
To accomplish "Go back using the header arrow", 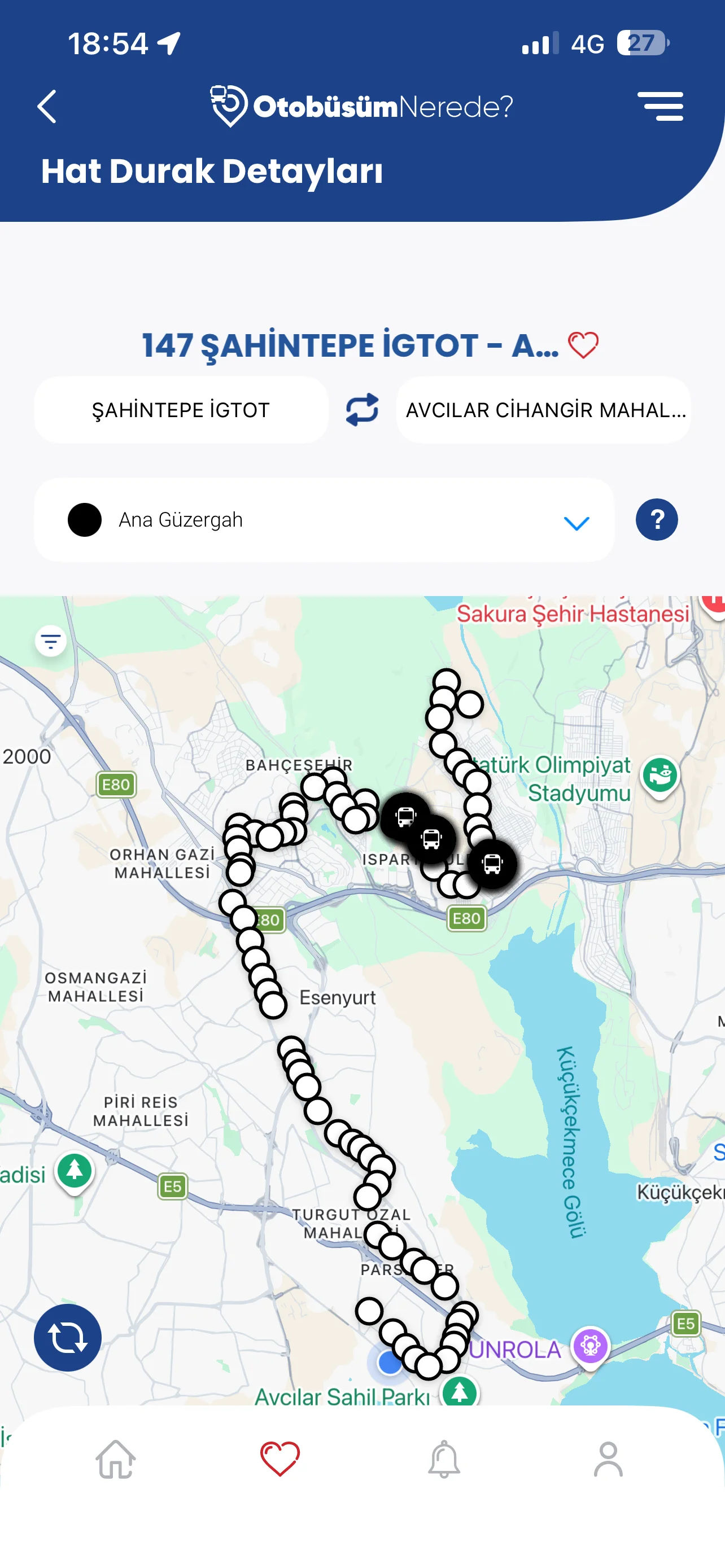I will click(x=47, y=107).
